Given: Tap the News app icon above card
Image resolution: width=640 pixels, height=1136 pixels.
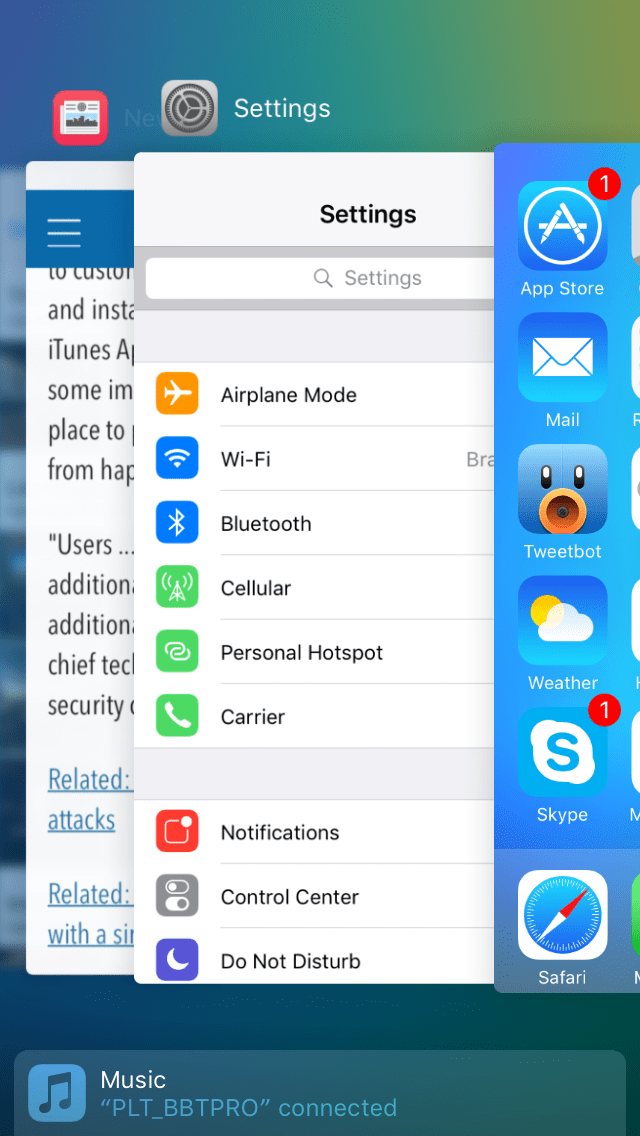Looking at the screenshot, I should tap(80, 118).
